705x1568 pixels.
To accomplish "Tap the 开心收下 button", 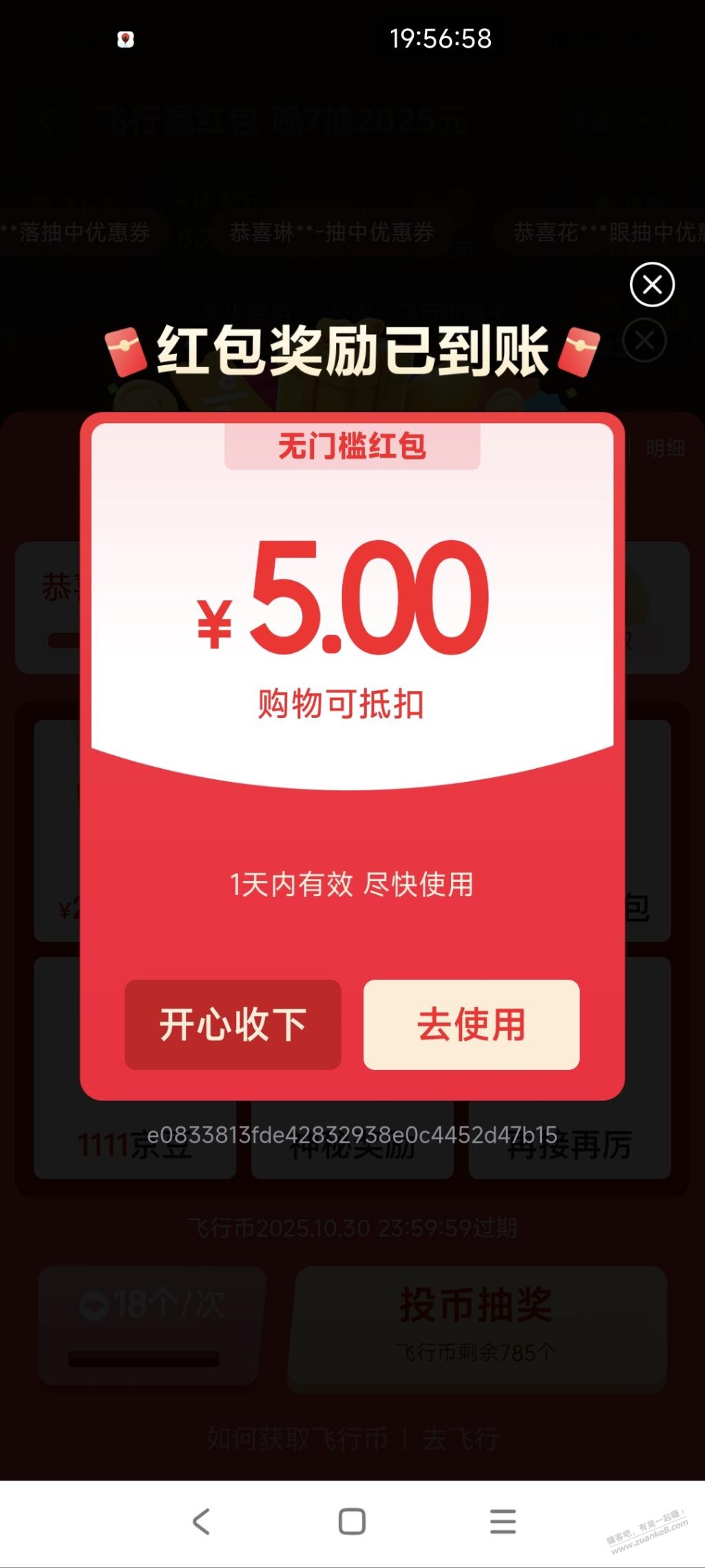I will [x=233, y=1024].
